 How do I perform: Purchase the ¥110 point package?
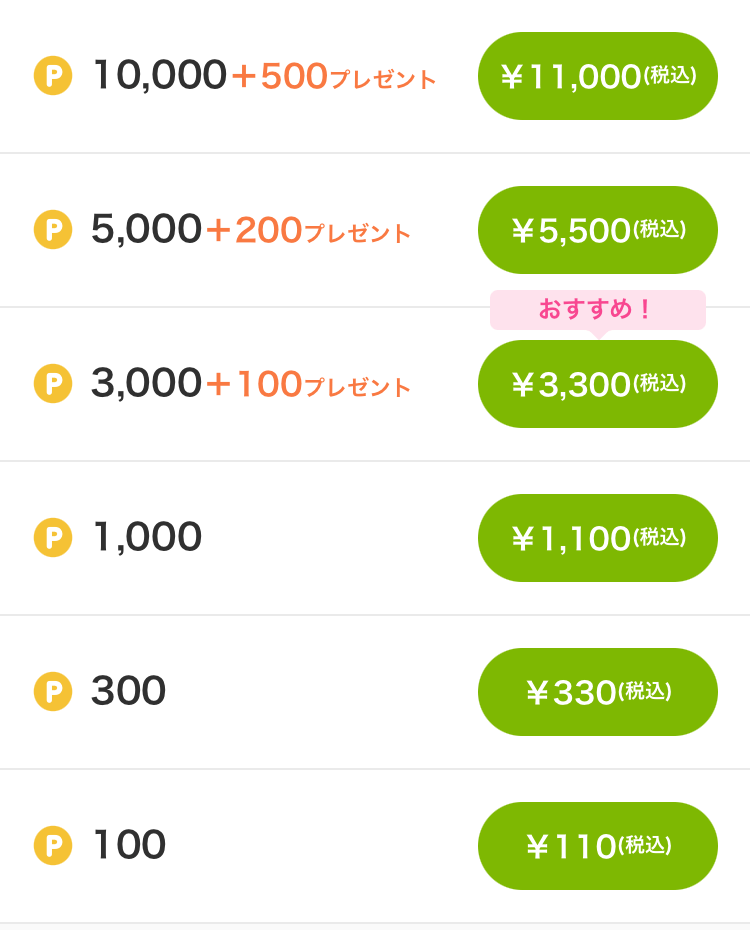[598, 846]
